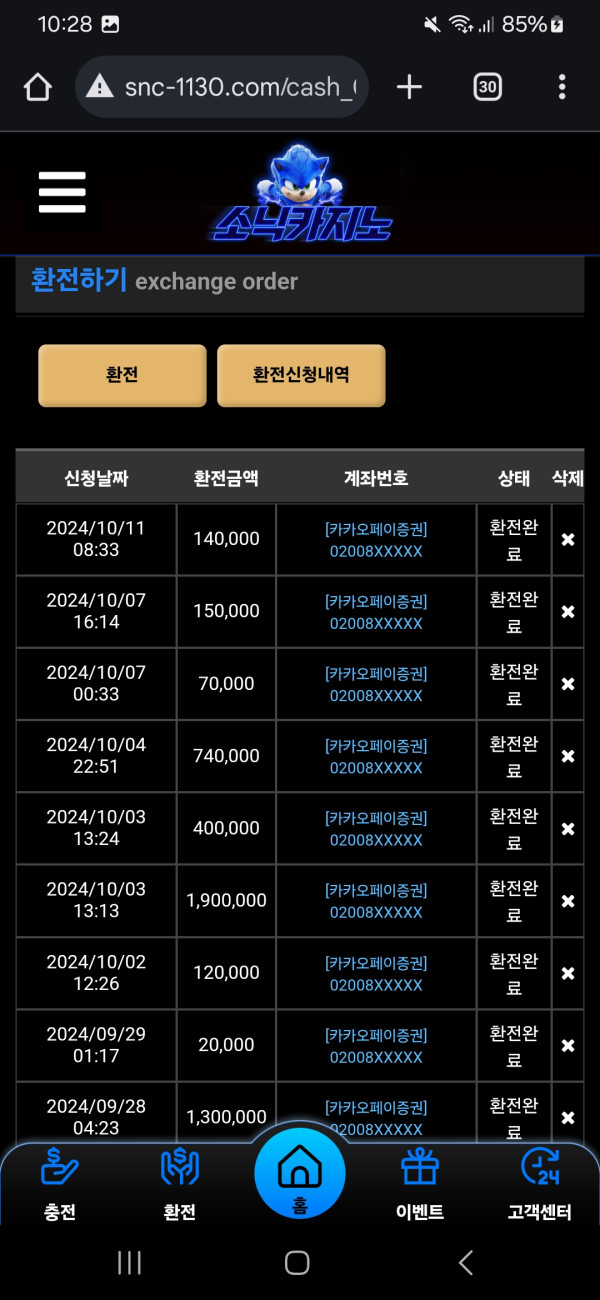Open the hamburger drawer menu
Screen dimensions: 600x1300
62,192
